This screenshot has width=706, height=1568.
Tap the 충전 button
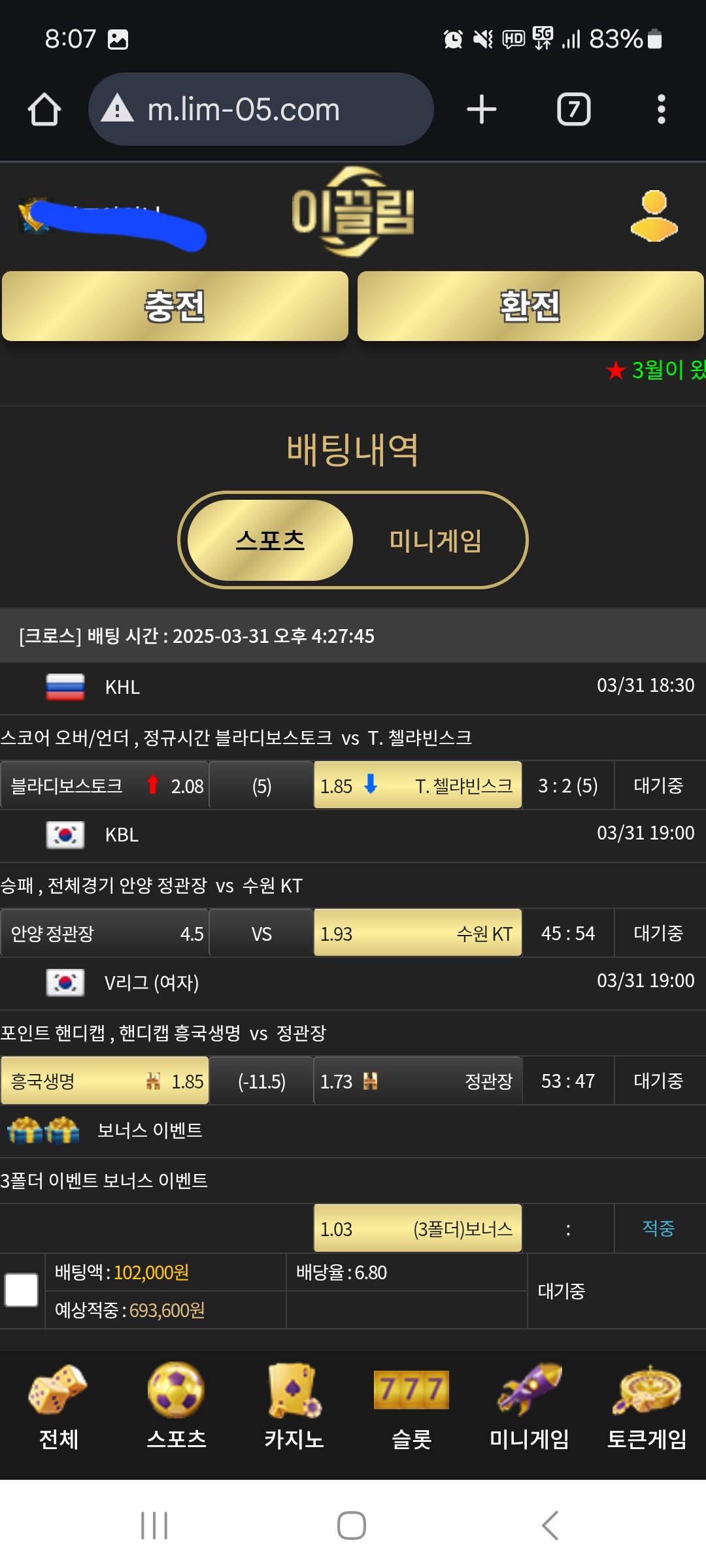175,306
